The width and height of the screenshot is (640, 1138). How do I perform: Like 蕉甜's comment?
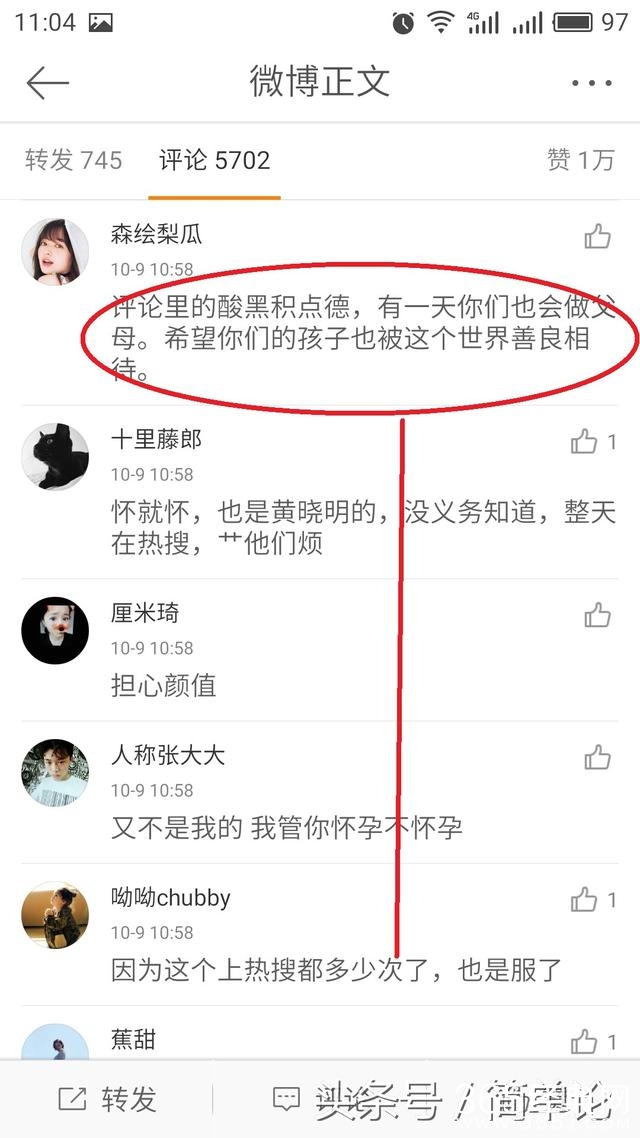[x=585, y=1043]
